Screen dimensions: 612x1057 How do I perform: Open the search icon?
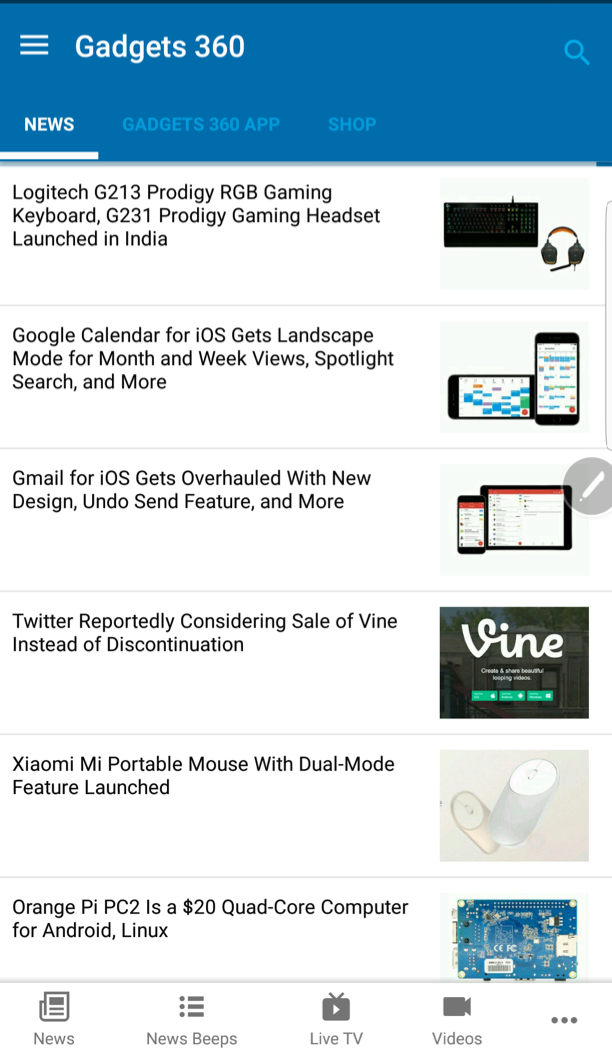coord(576,52)
